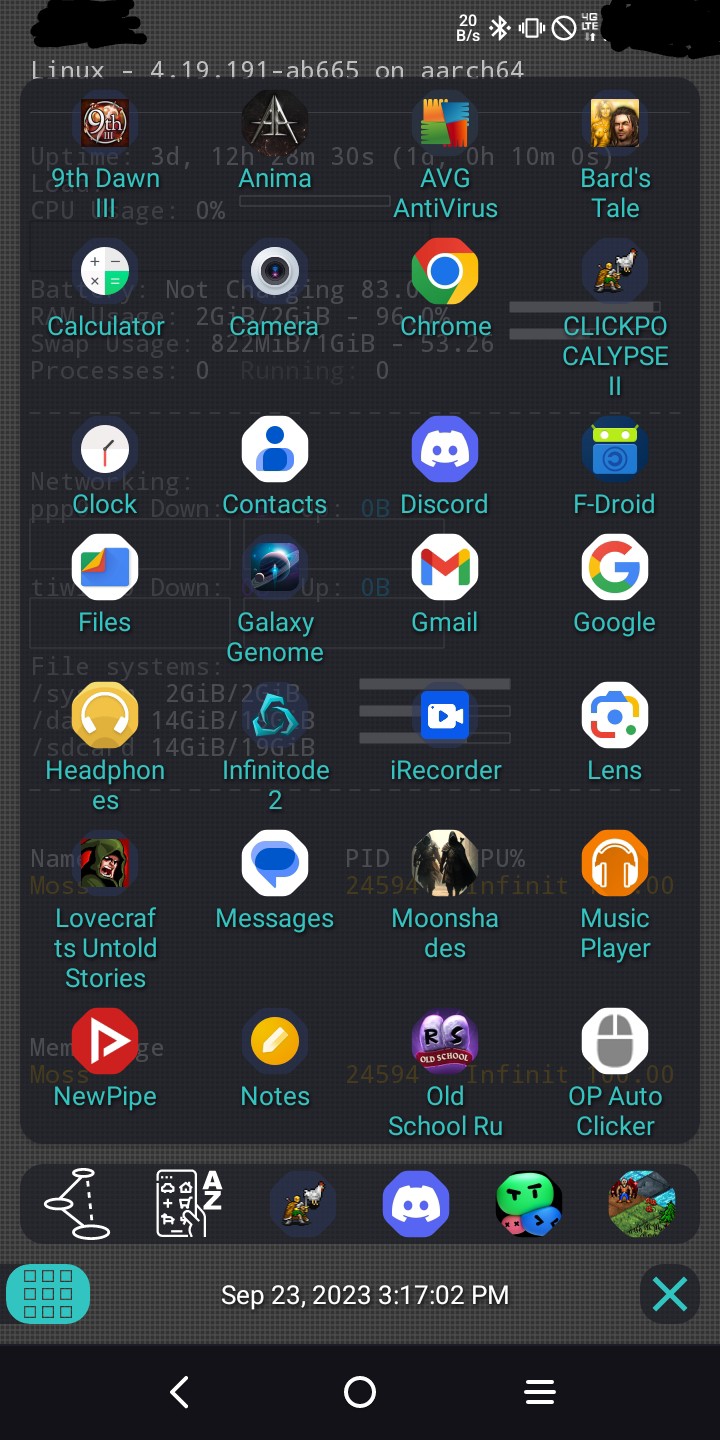Viewport: 720px width, 1440px height.
Task: Tap the teal app grid button
Action: click(48, 1295)
